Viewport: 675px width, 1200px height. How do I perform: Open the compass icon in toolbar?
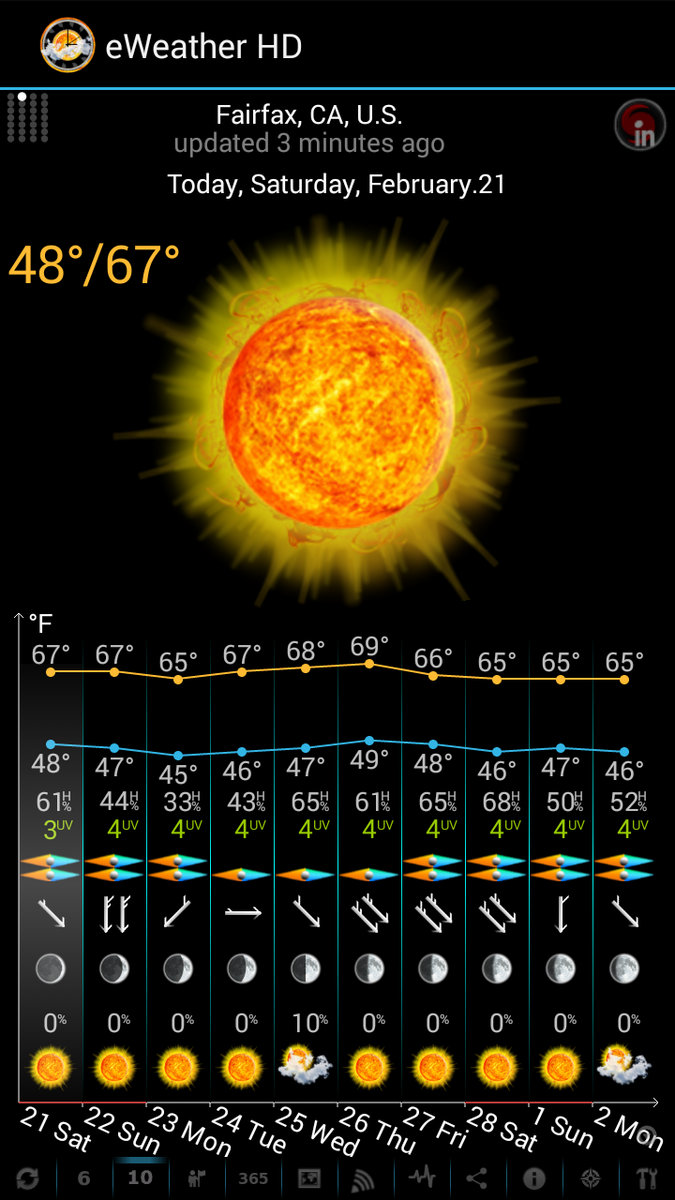click(x=590, y=1178)
